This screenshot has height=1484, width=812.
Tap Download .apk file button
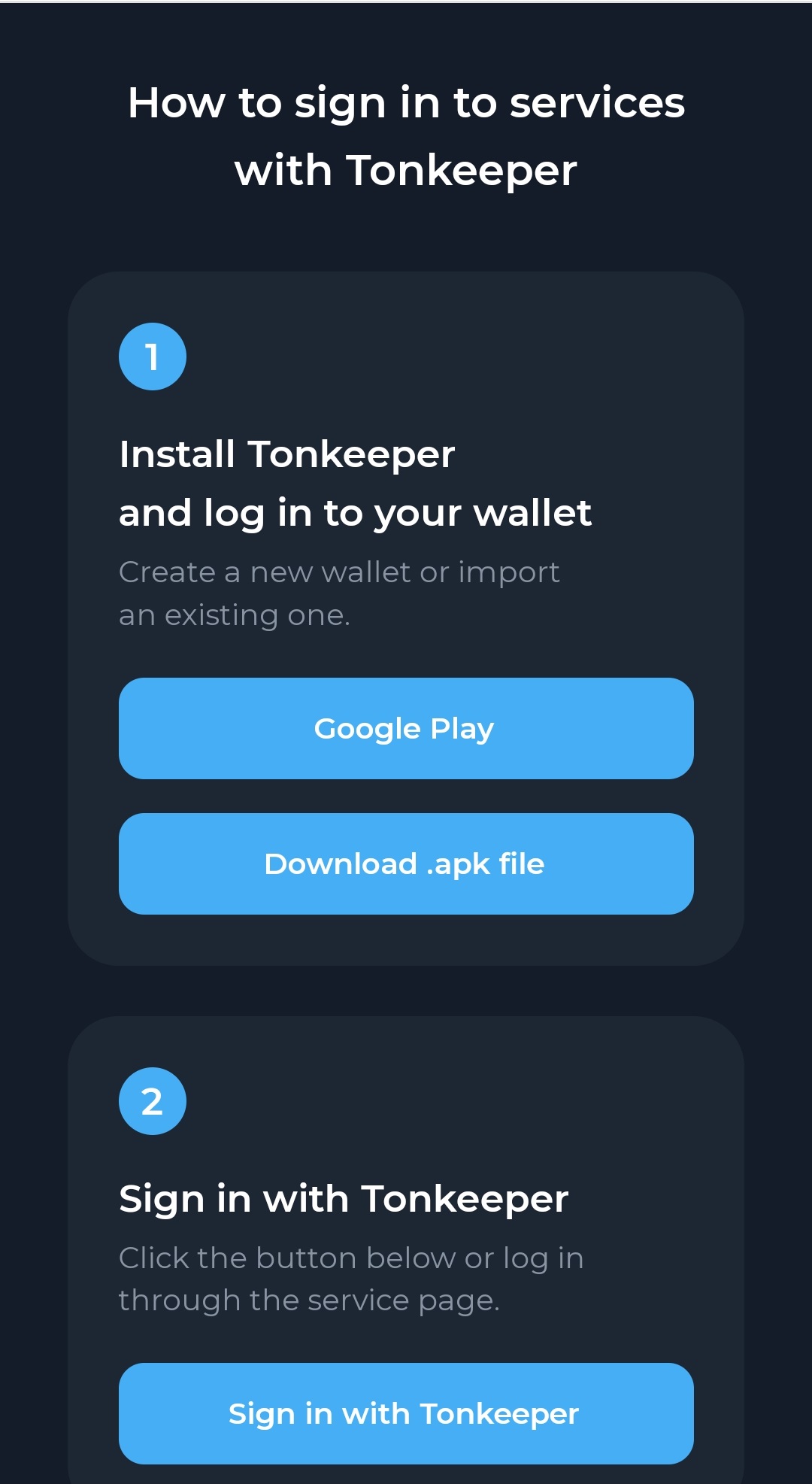[x=406, y=863]
